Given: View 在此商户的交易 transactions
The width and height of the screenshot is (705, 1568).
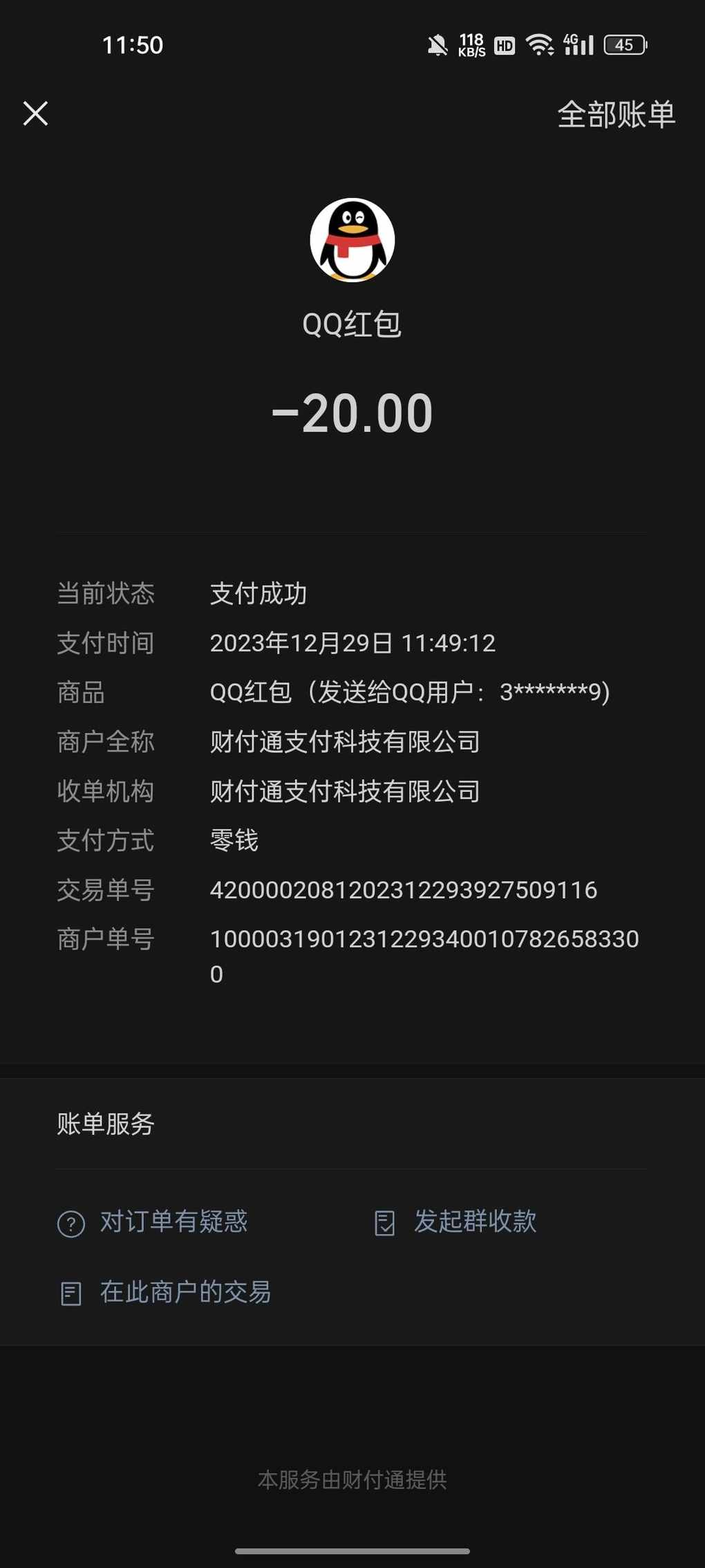Looking at the screenshot, I should pyautogui.click(x=164, y=1292).
